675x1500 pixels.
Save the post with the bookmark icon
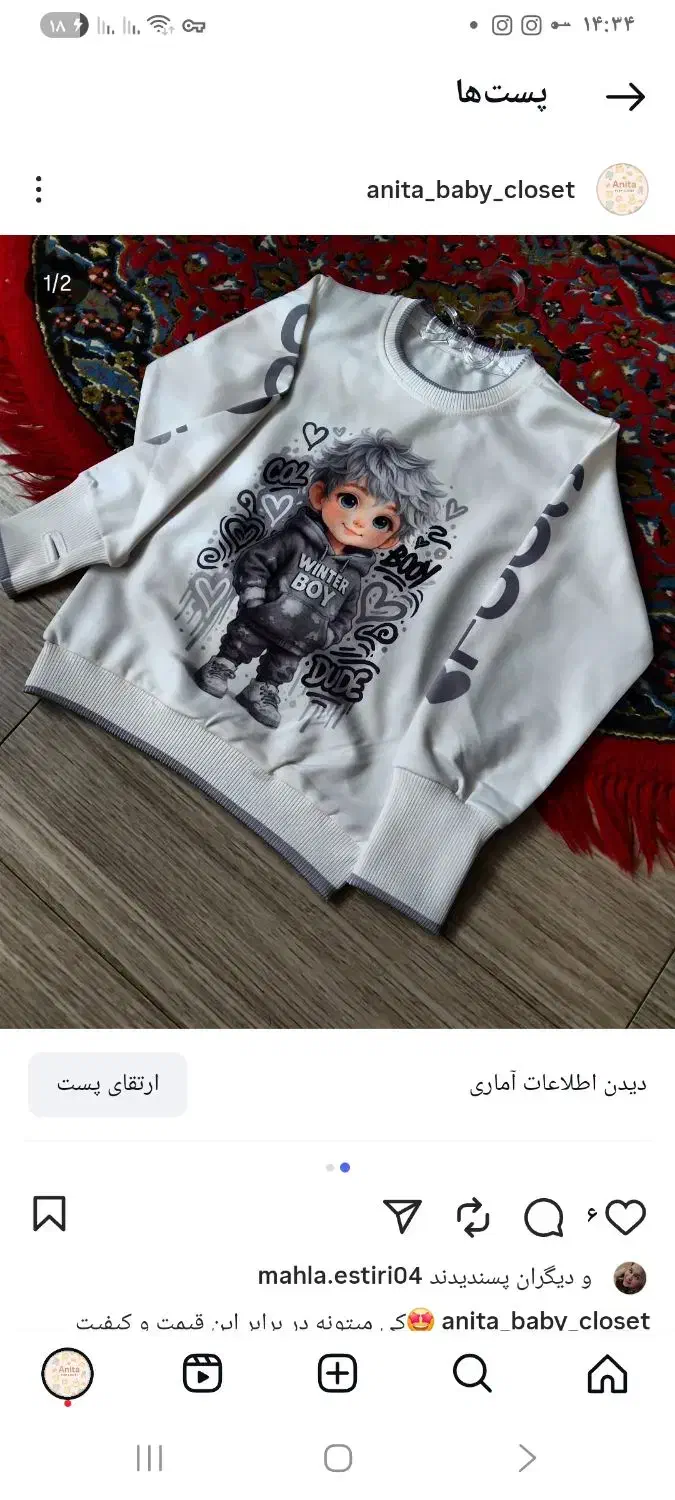pyautogui.click(x=49, y=1215)
